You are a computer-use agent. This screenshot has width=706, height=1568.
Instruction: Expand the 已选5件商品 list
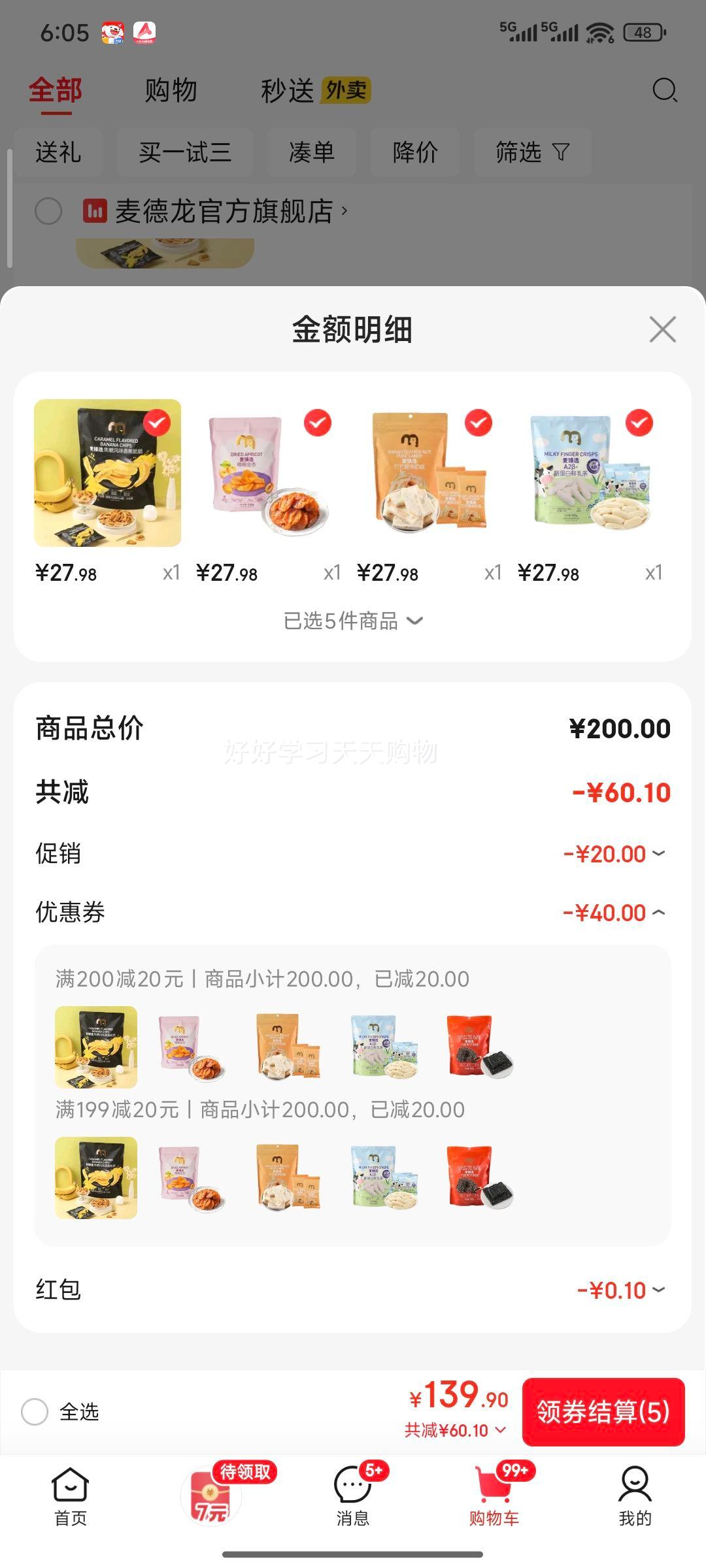point(353,621)
